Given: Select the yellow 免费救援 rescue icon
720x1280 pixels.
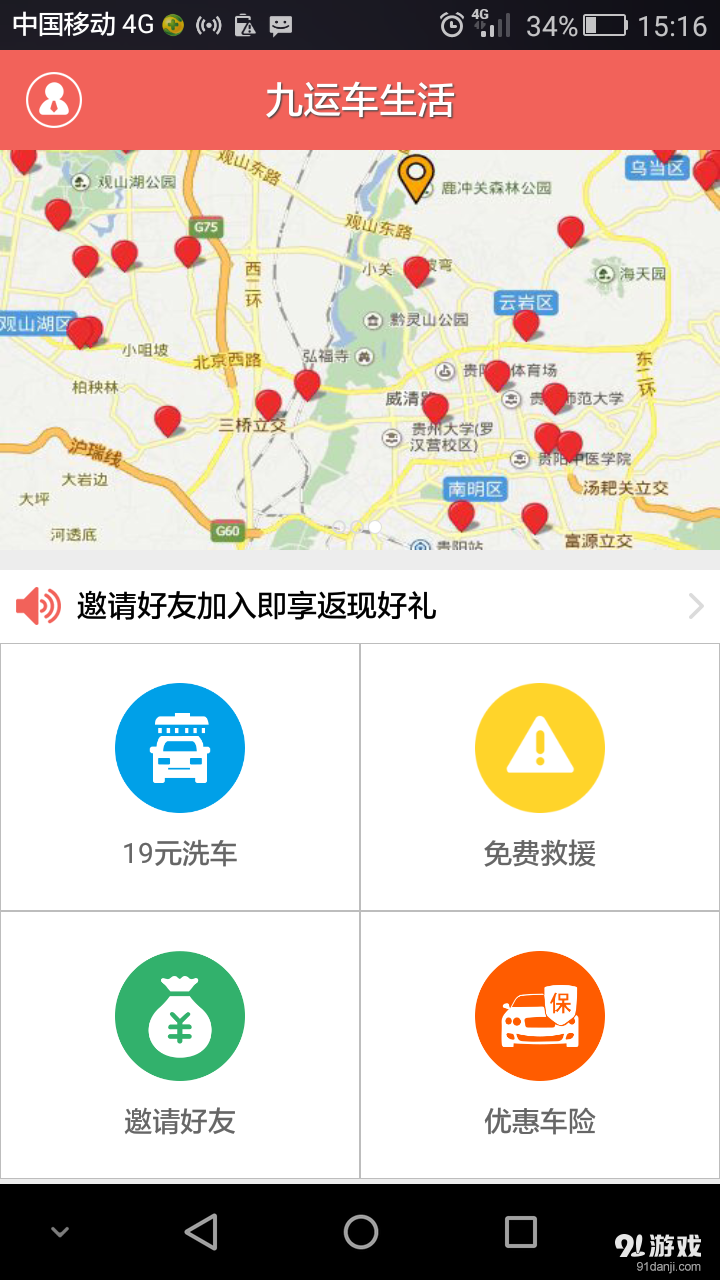Looking at the screenshot, I should [540, 747].
